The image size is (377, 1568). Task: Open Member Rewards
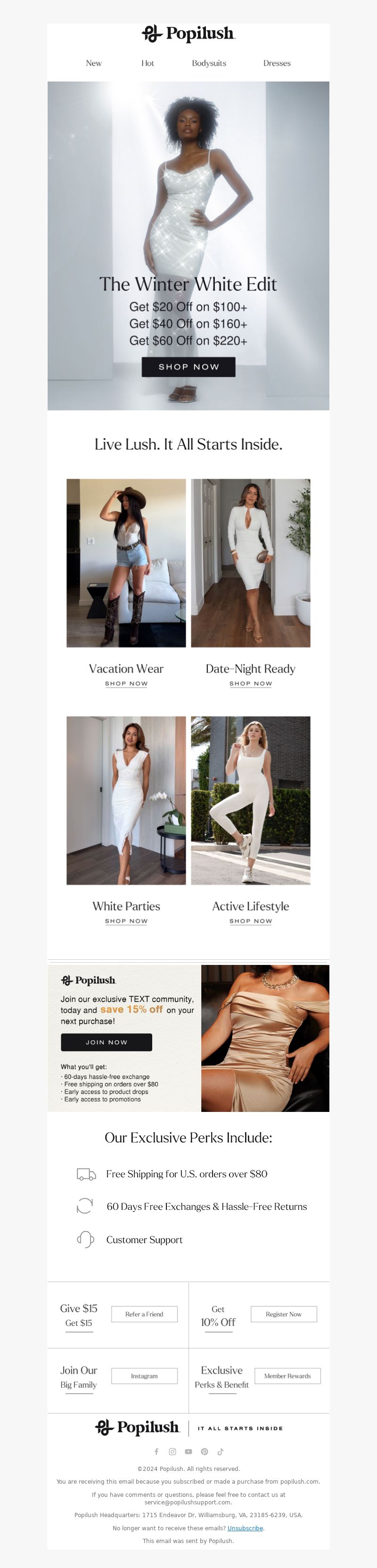[x=287, y=1376]
